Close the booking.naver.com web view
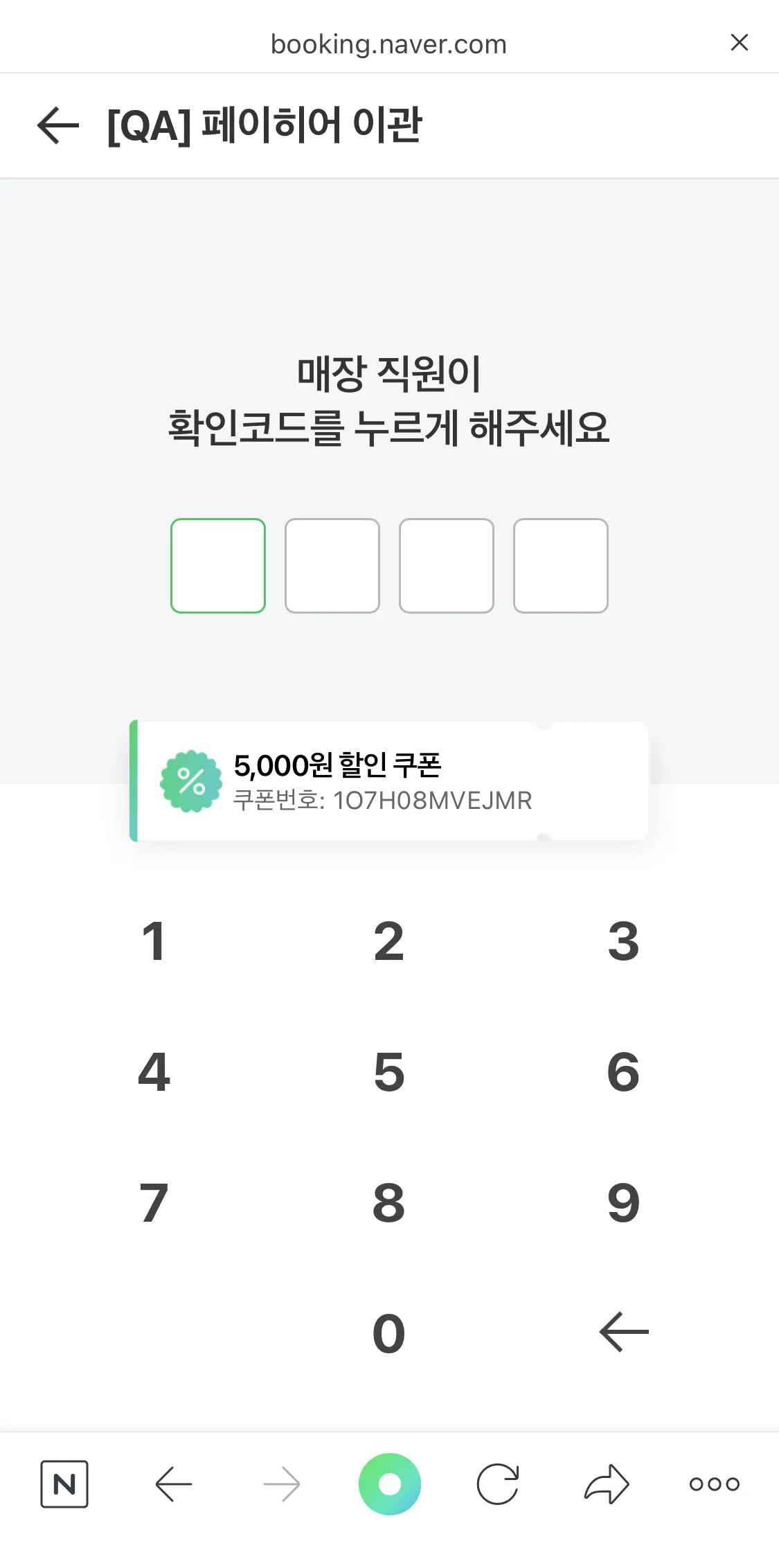779x1568 pixels. [x=739, y=43]
